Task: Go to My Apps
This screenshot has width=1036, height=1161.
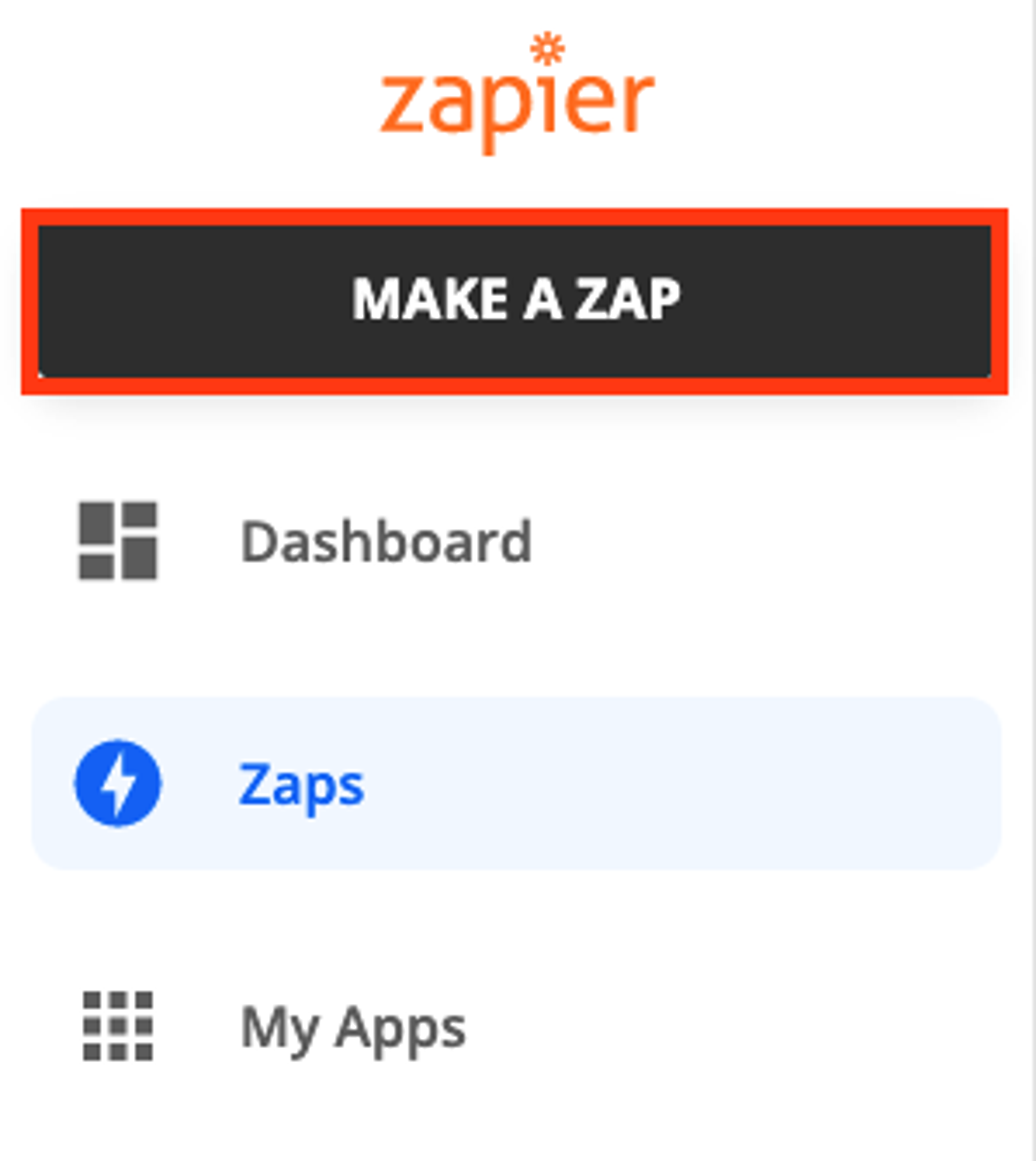Action: click(353, 1027)
